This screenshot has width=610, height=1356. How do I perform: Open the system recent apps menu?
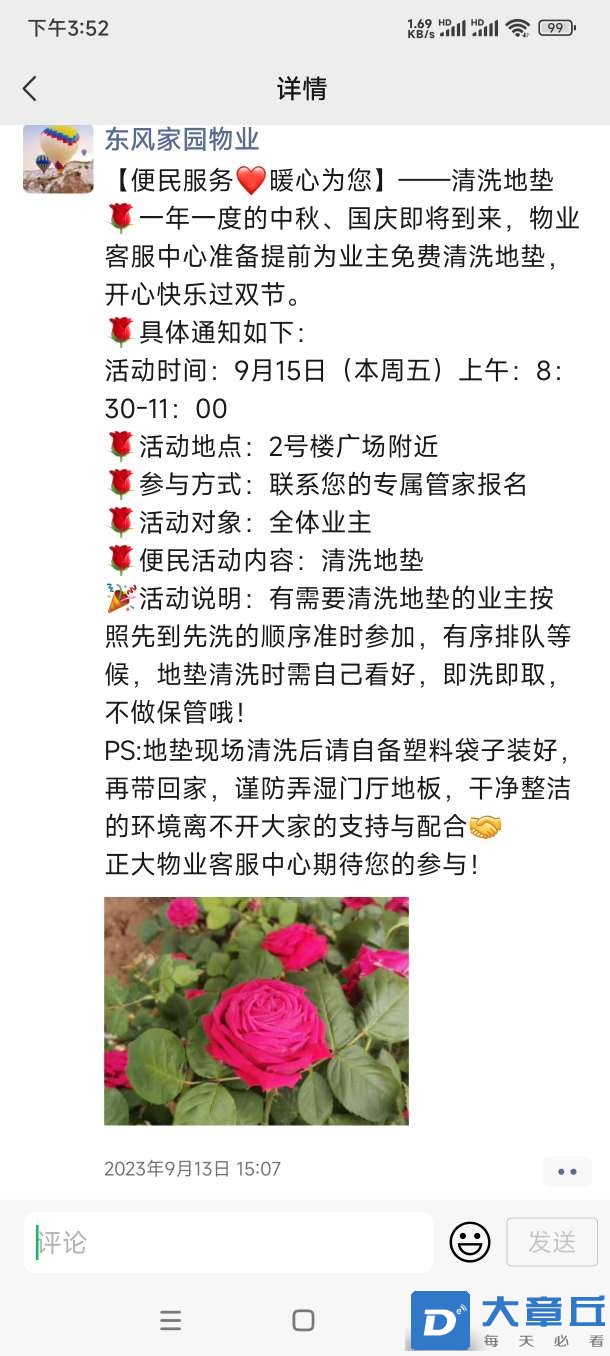tap(171, 1320)
